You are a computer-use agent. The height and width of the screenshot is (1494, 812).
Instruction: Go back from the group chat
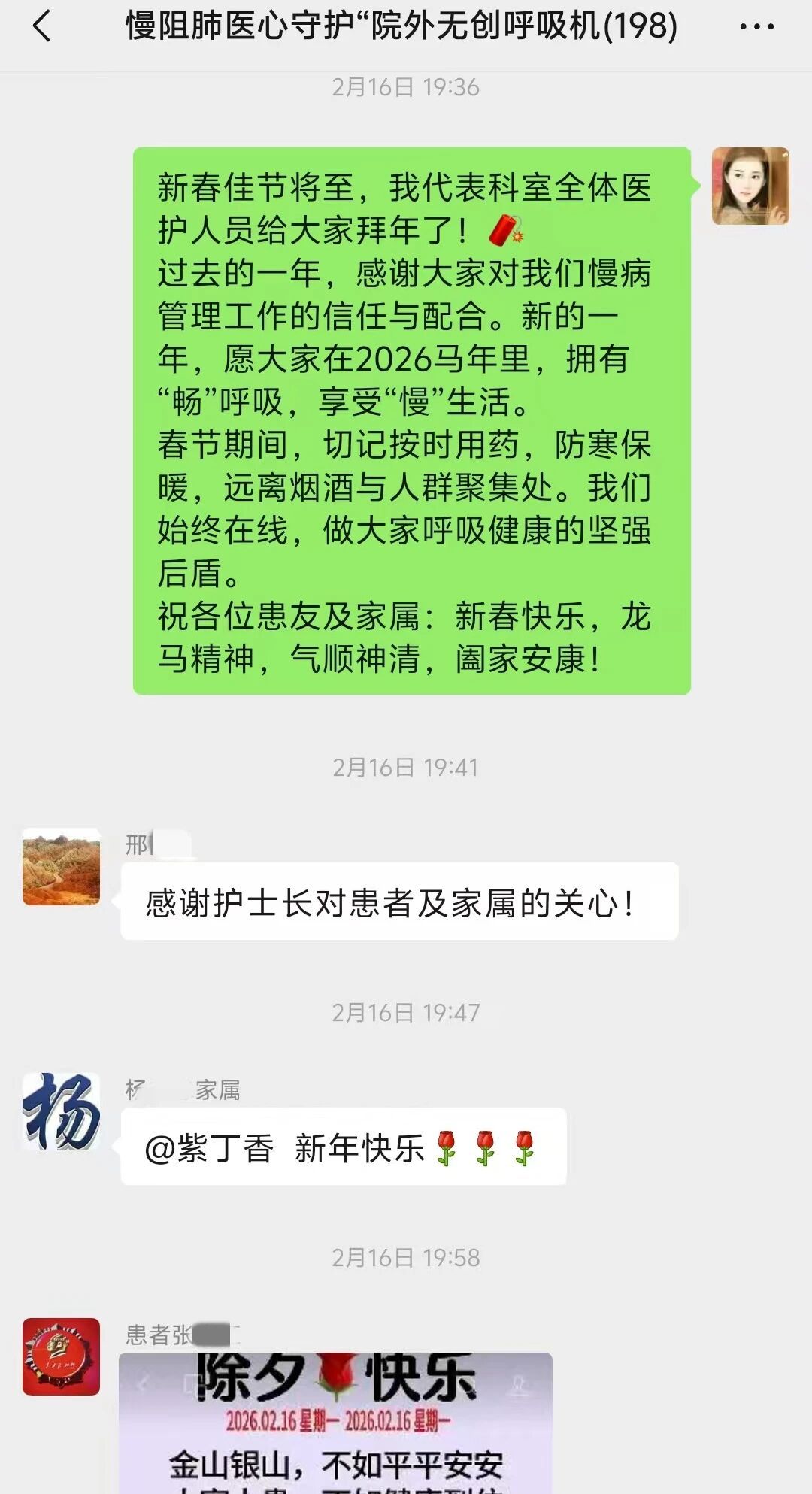point(42,26)
